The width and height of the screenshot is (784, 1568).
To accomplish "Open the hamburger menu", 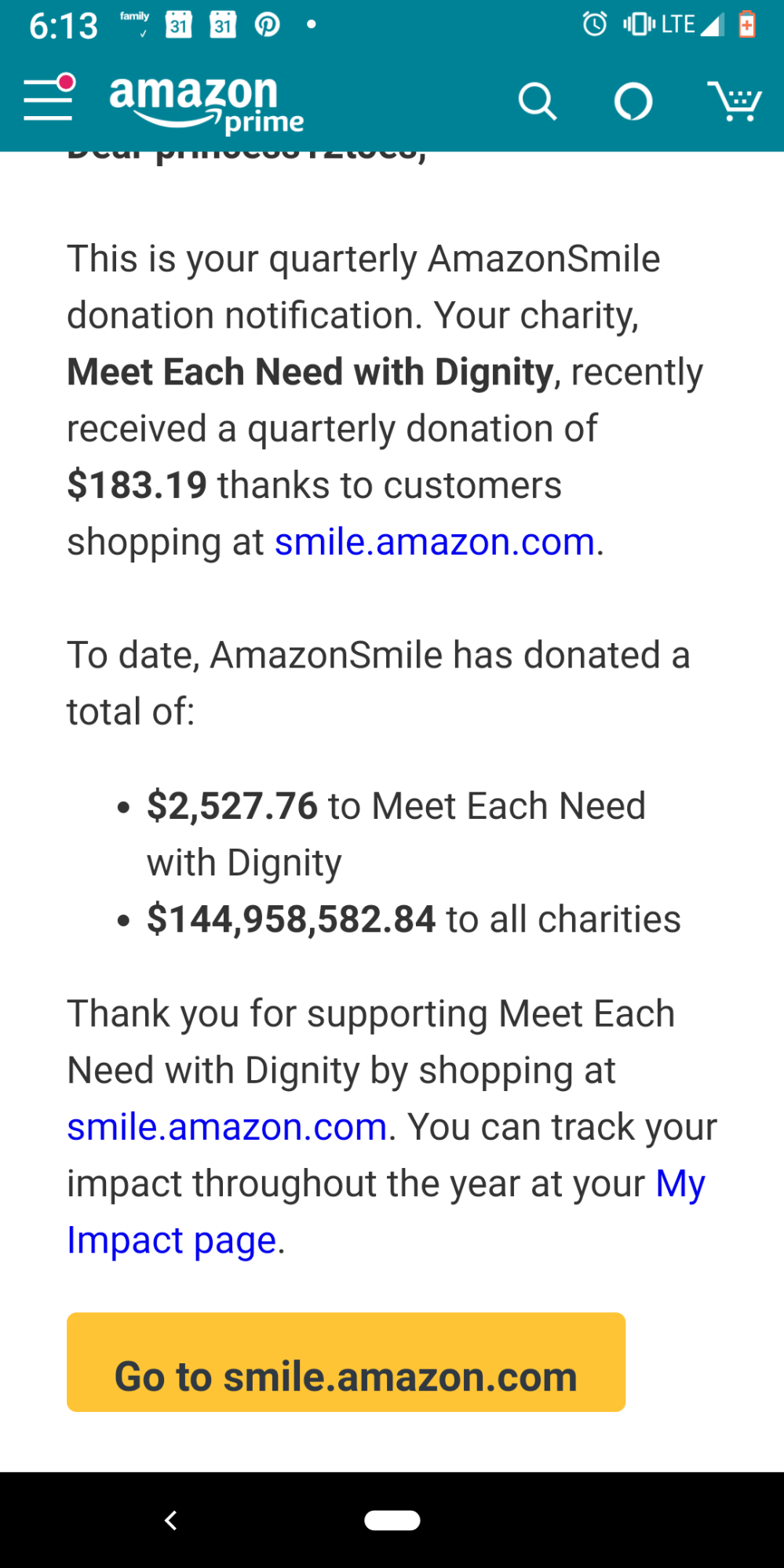I will point(49,100).
